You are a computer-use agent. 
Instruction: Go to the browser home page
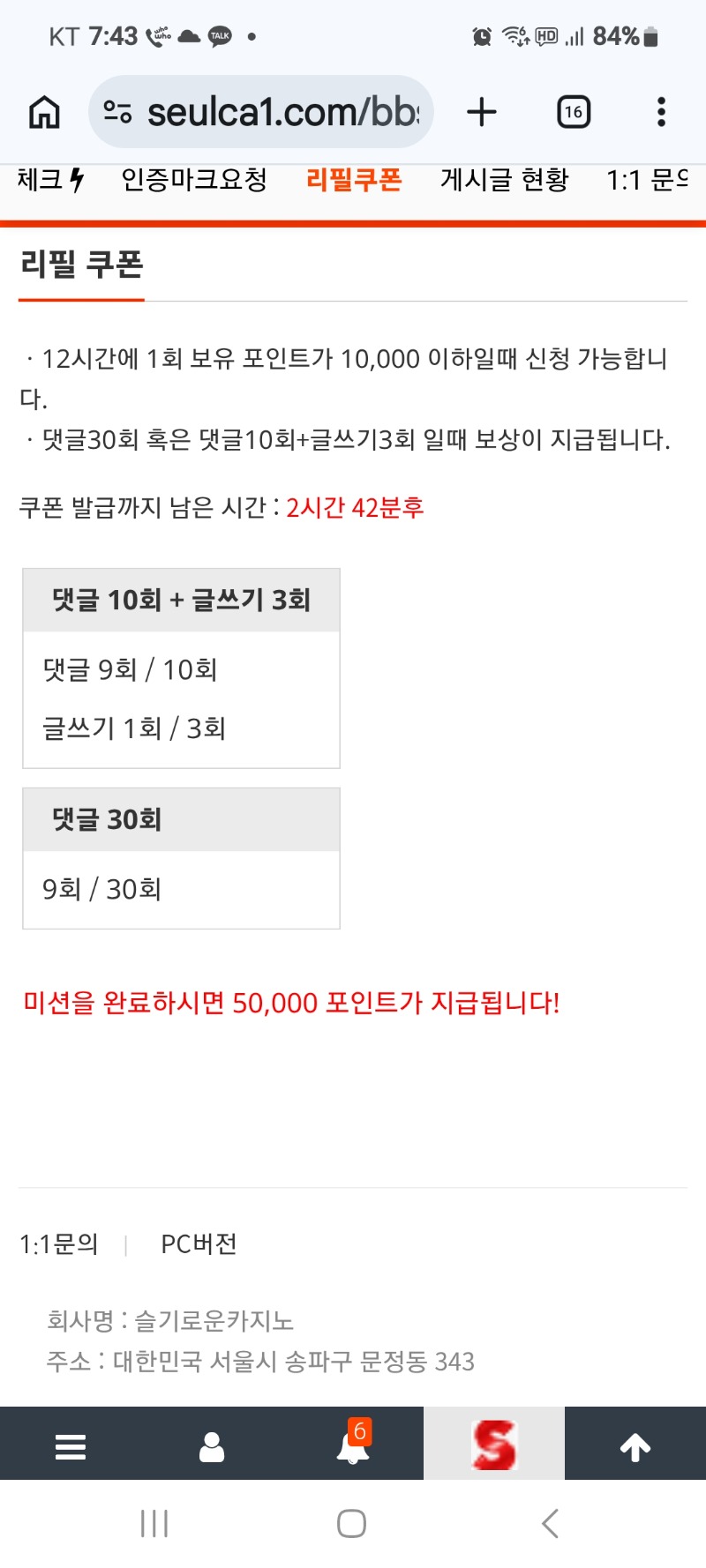[x=44, y=112]
